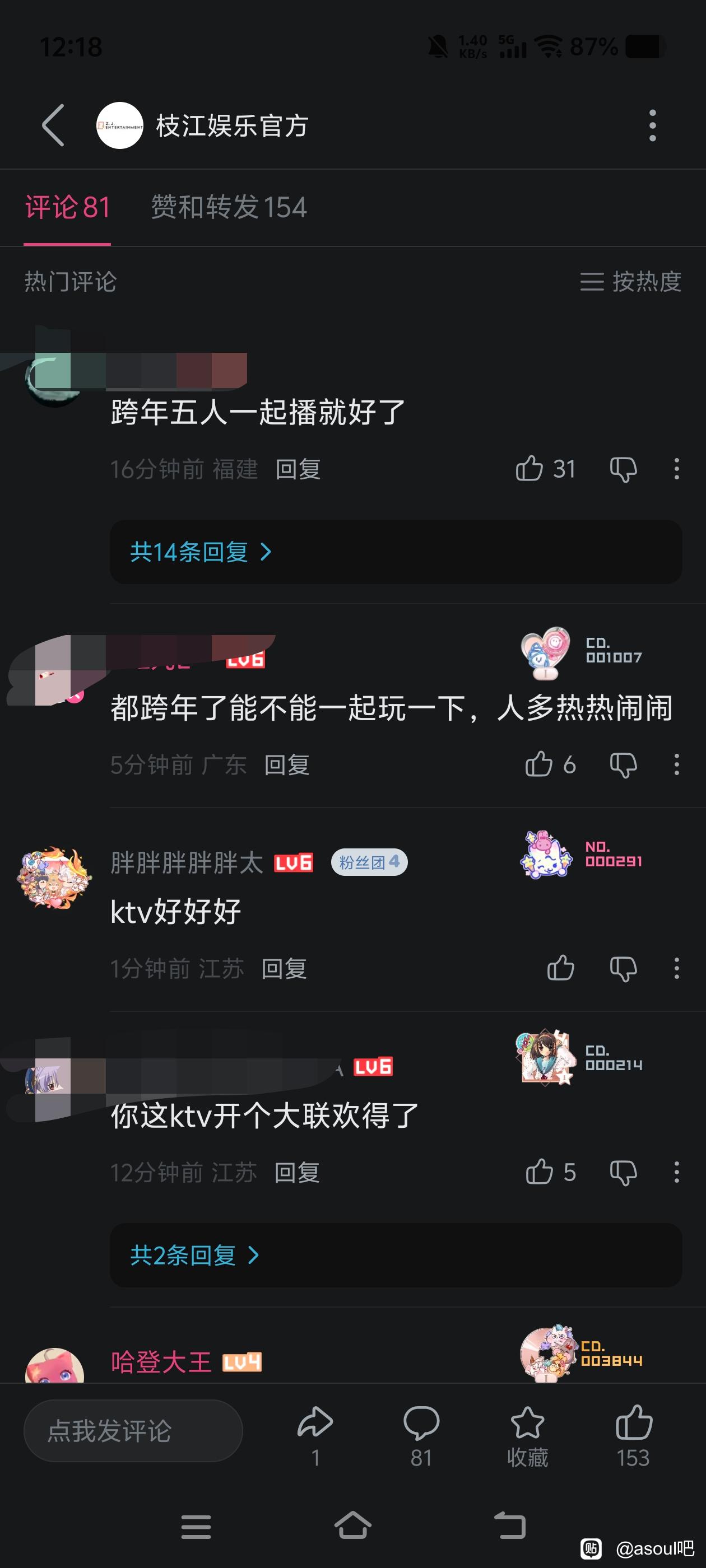Expand 共14条回复 replies
The width and height of the screenshot is (706, 1568).
point(201,552)
